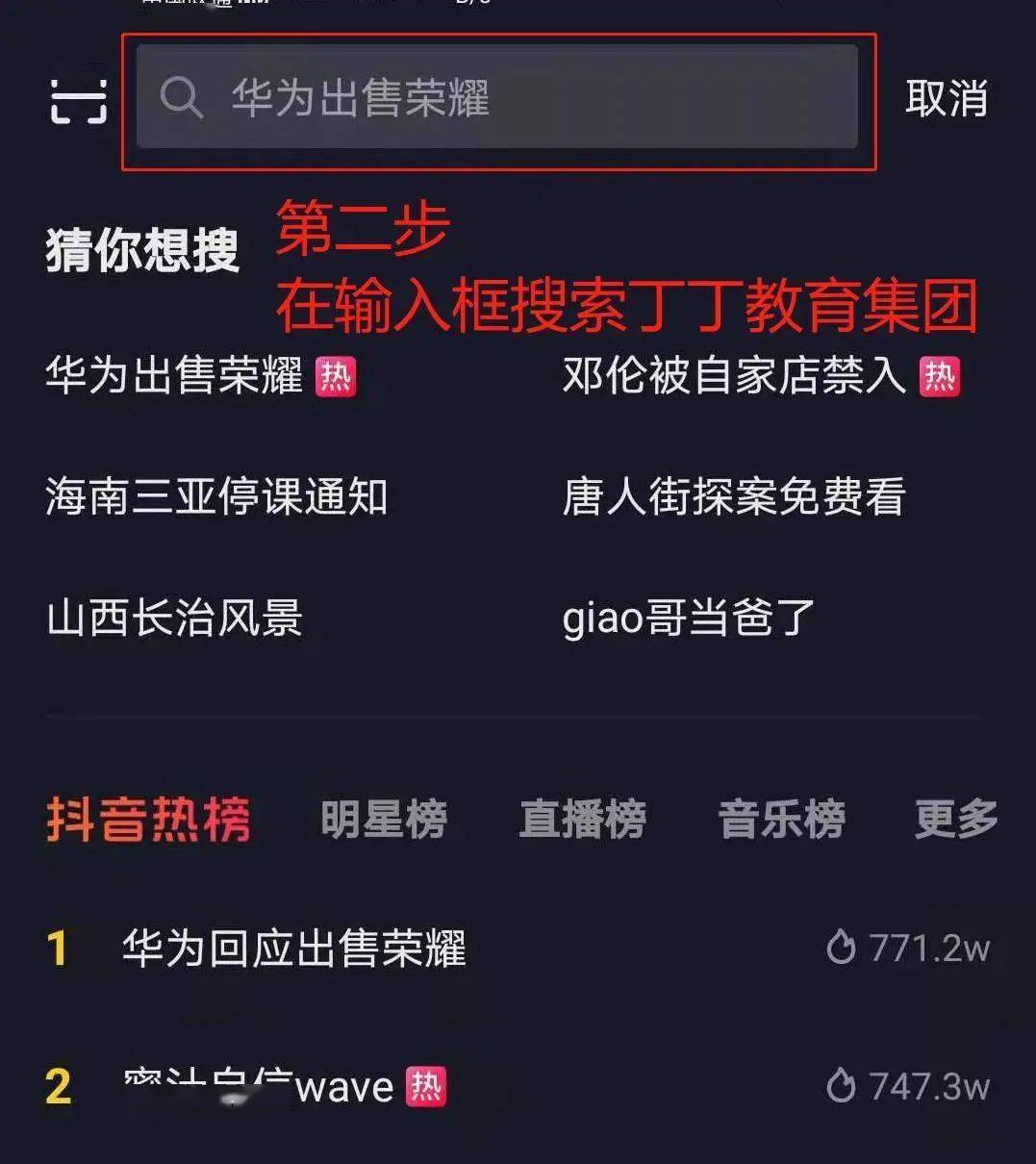The height and width of the screenshot is (1164, 1036).
Task: Show 更多 ranking lists
Action: click(x=956, y=820)
